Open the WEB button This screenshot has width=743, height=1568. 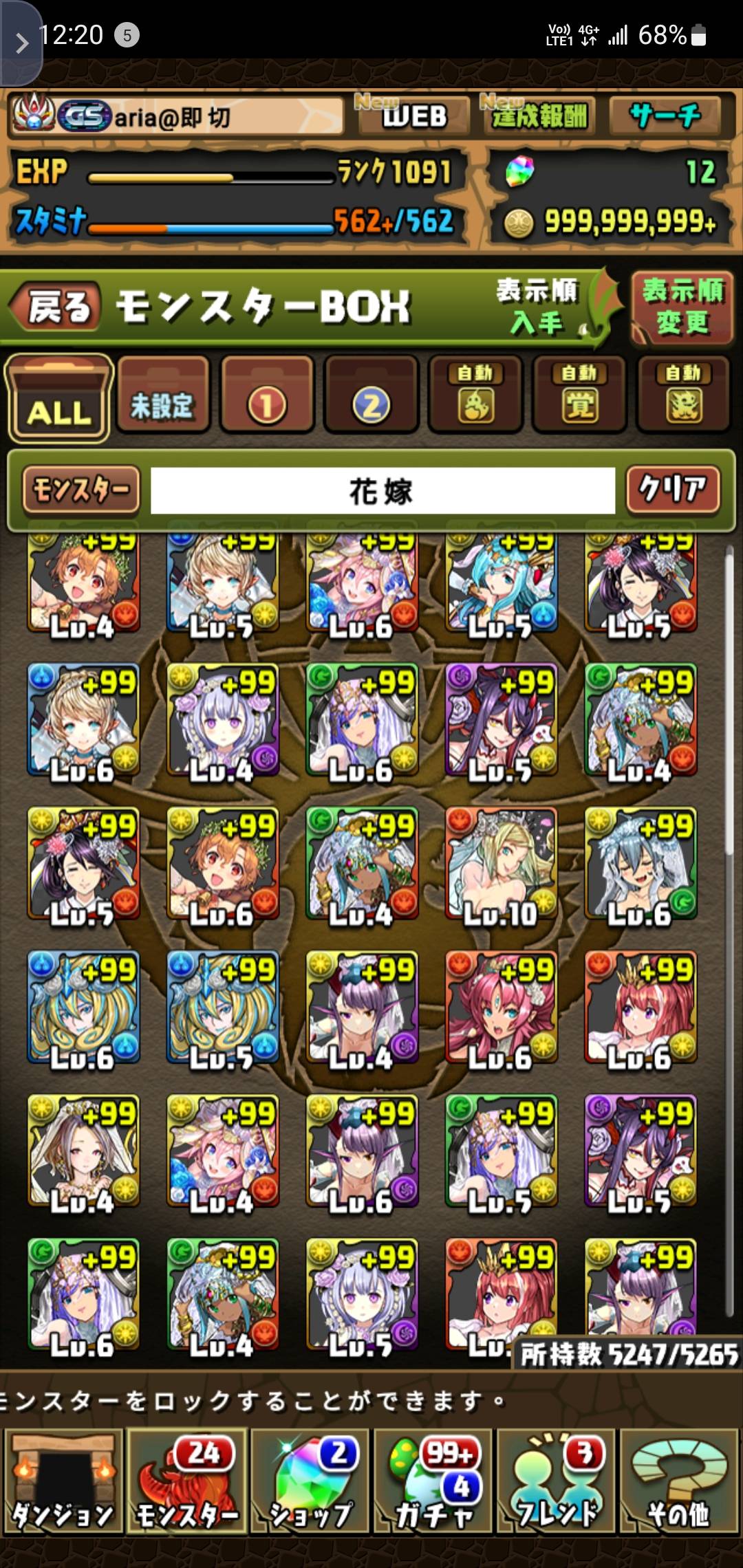click(414, 116)
